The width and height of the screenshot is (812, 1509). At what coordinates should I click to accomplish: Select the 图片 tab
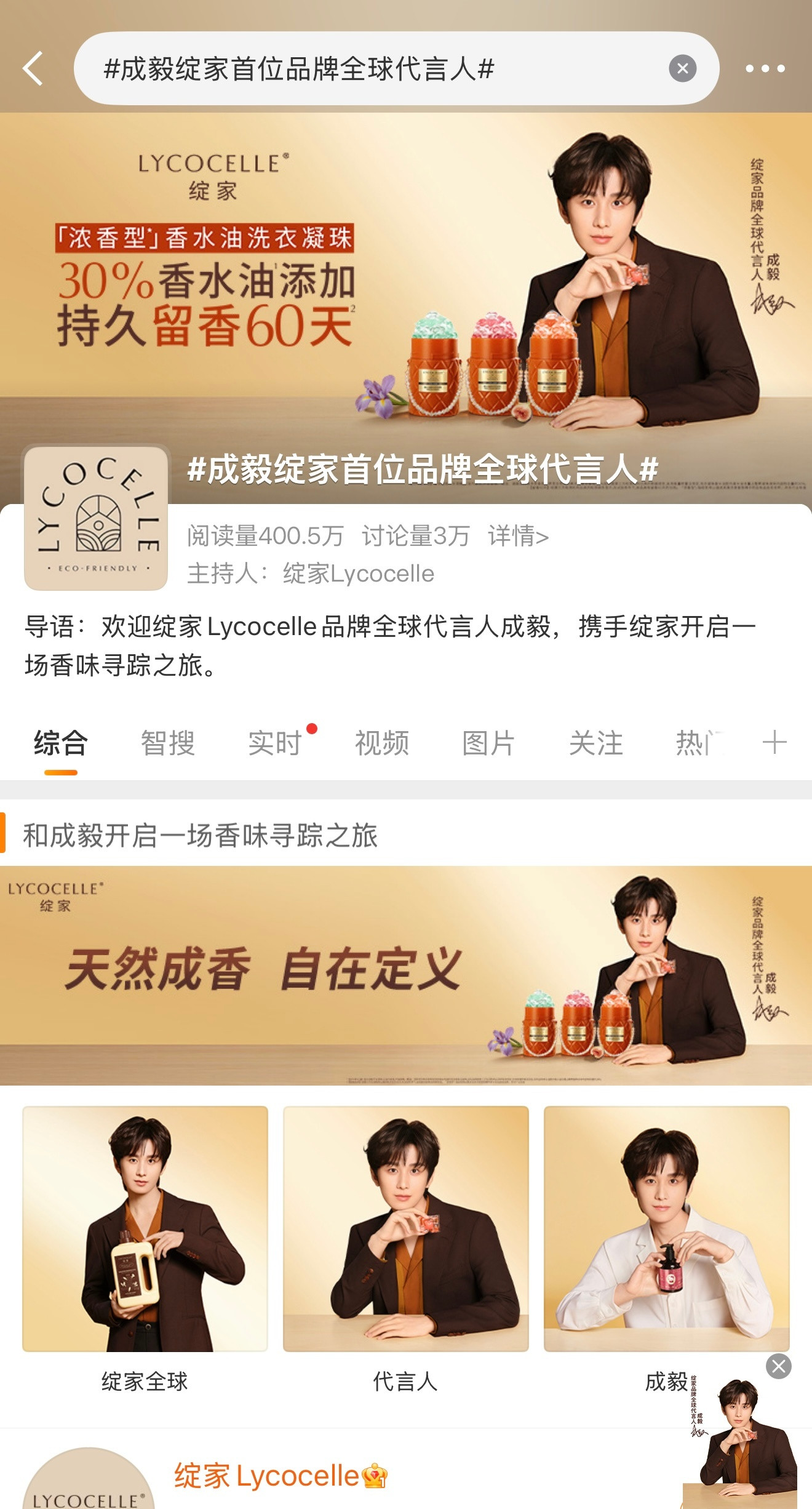pyautogui.click(x=487, y=745)
